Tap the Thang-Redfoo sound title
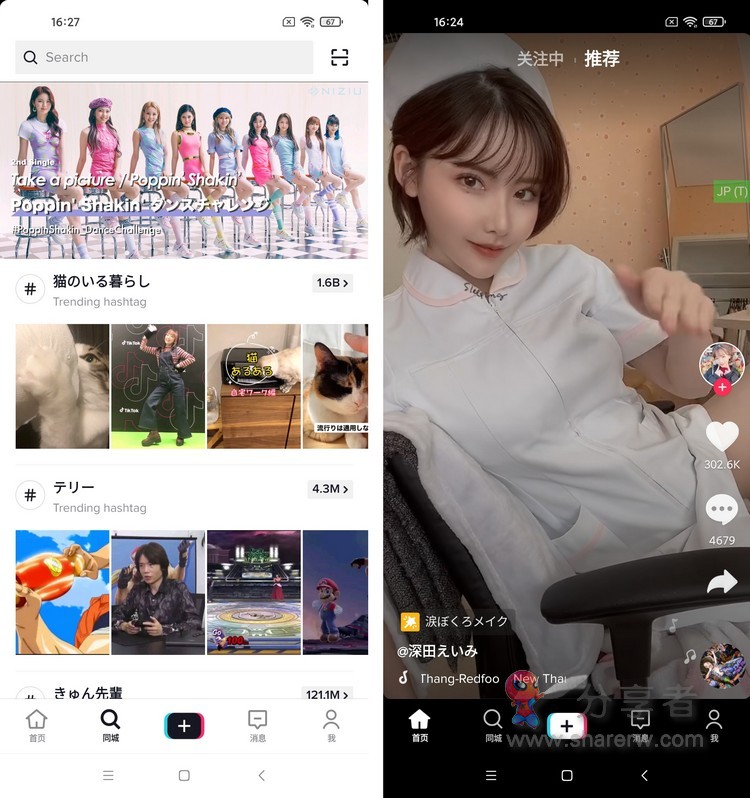Screen dimensions: 750x798 [x=459, y=679]
